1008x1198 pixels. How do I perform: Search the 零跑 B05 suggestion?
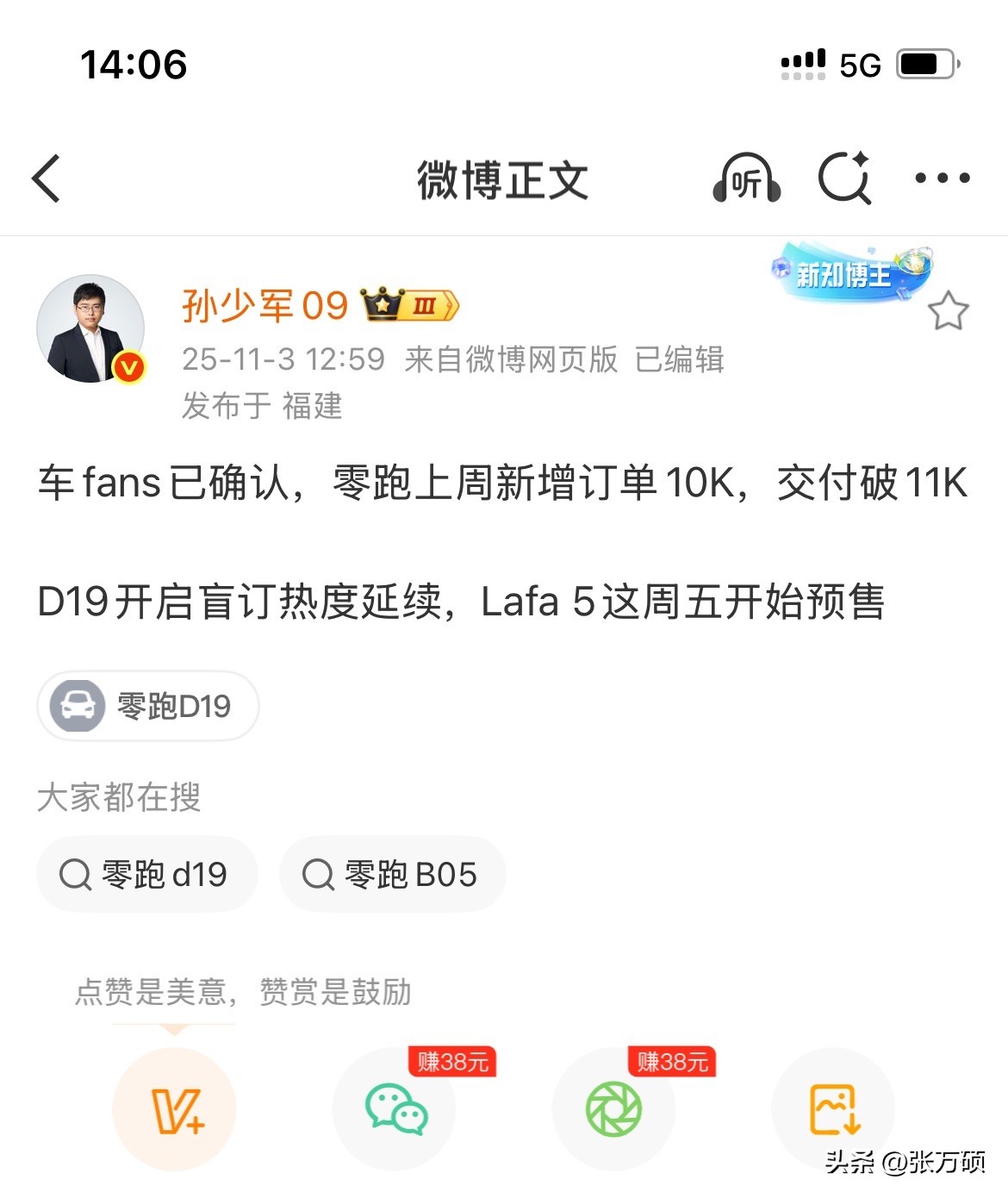click(x=393, y=874)
